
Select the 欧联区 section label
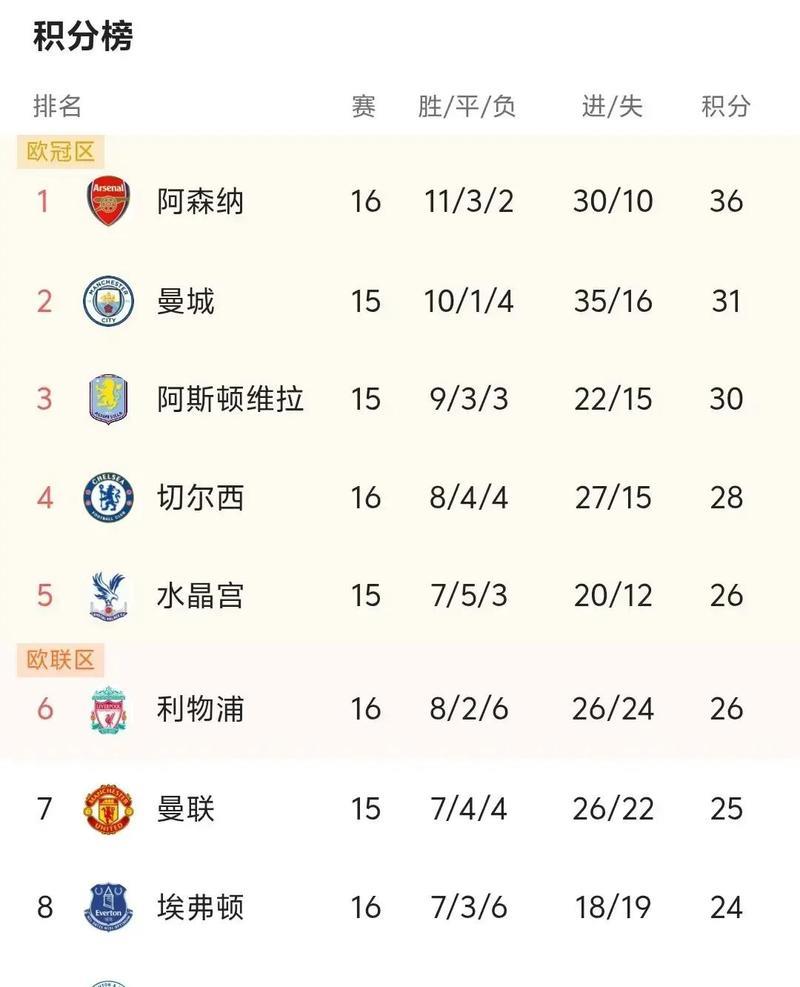pyautogui.click(x=58, y=659)
